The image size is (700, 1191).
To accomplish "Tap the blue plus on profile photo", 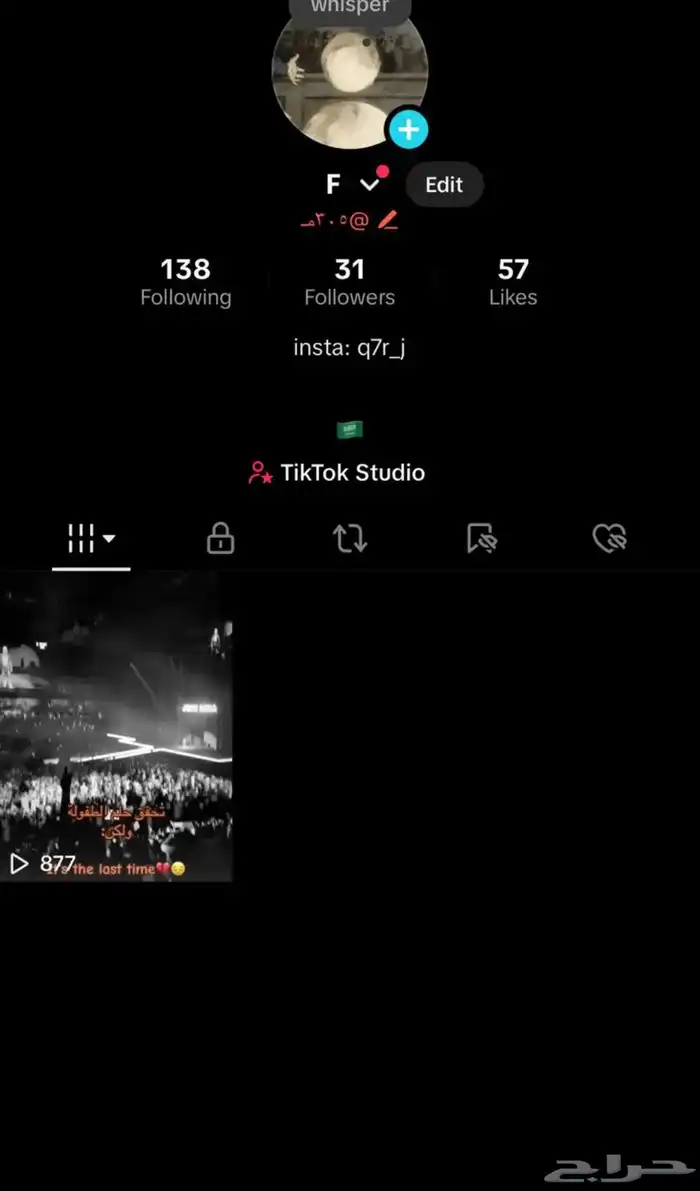I will [407, 129].
